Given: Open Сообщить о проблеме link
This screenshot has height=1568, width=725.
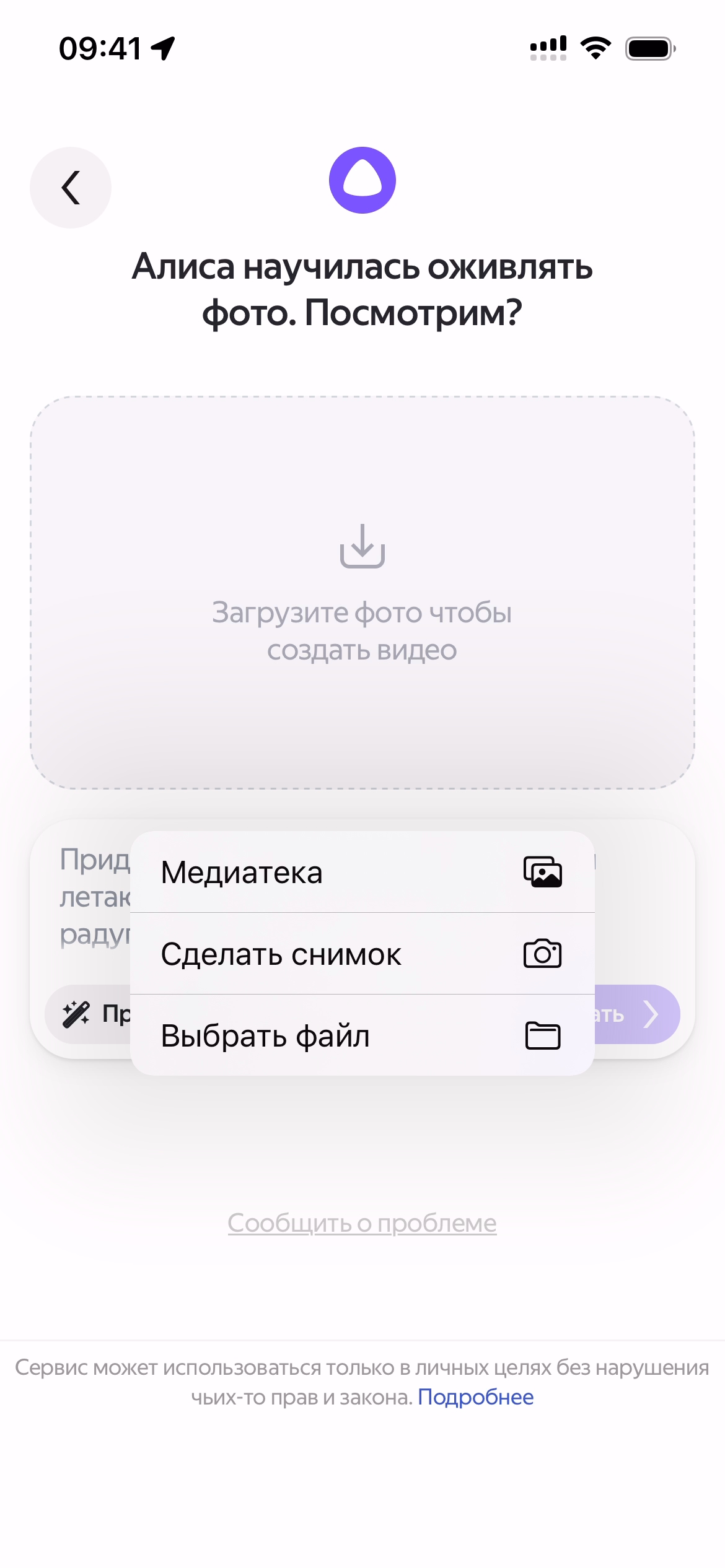Looking at the screenshot, I should click(x=362, y=1223).
